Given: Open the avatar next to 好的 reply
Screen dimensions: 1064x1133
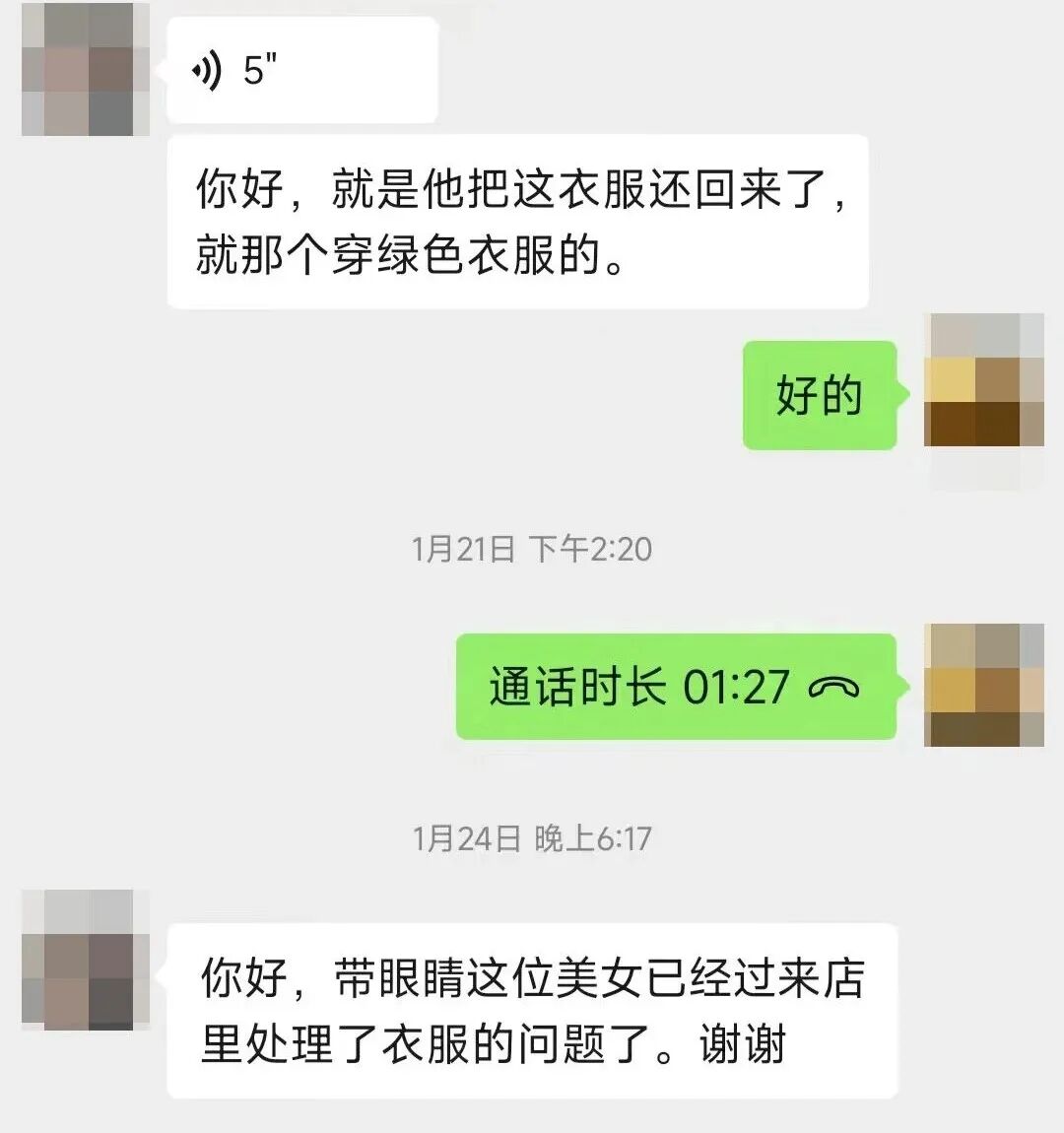Looking at the screenshot, I should tap(983, 381).
